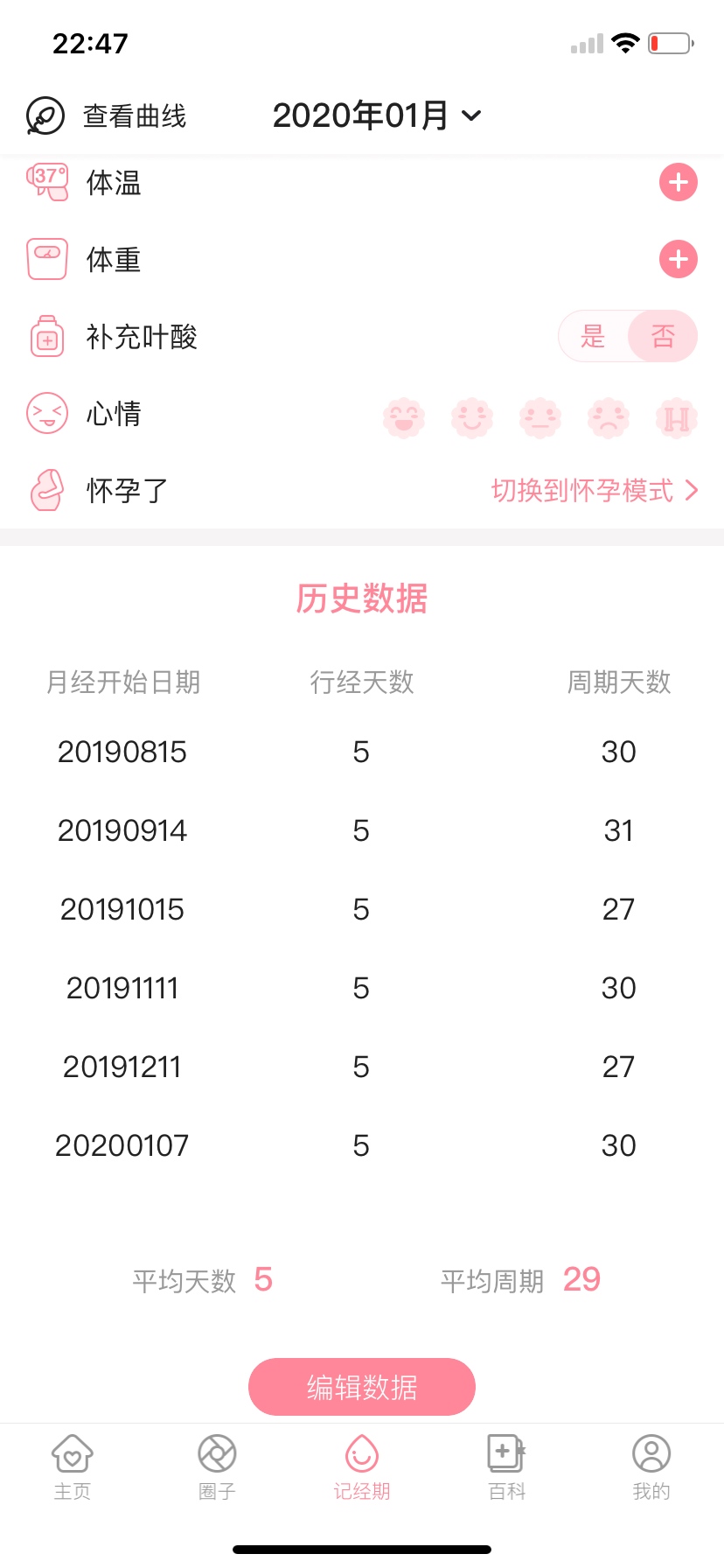Switch to the 圈子 tab
This screenshot has height=1568, width=724.
click(x=217, y=1467)
